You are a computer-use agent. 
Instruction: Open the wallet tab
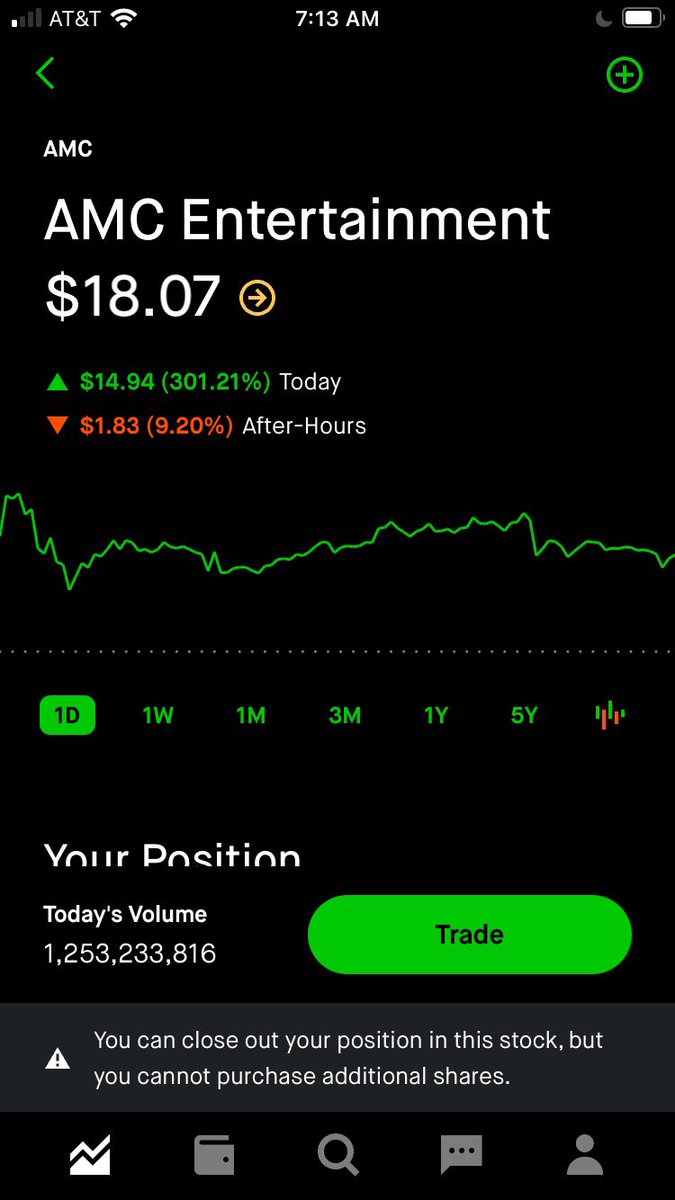click(x=214, y=1156)
